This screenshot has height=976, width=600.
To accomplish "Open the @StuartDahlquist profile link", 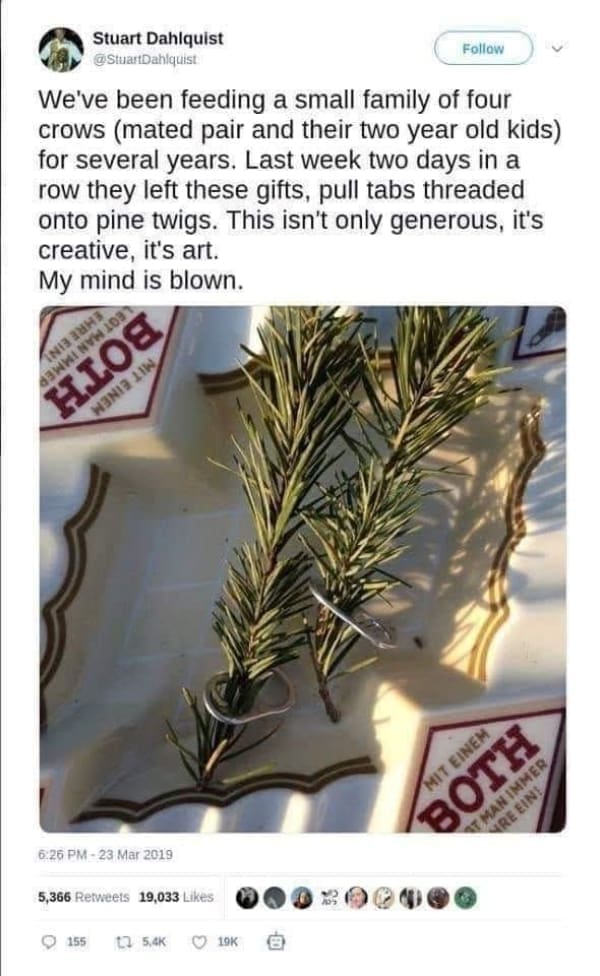I will click(145, 59).
